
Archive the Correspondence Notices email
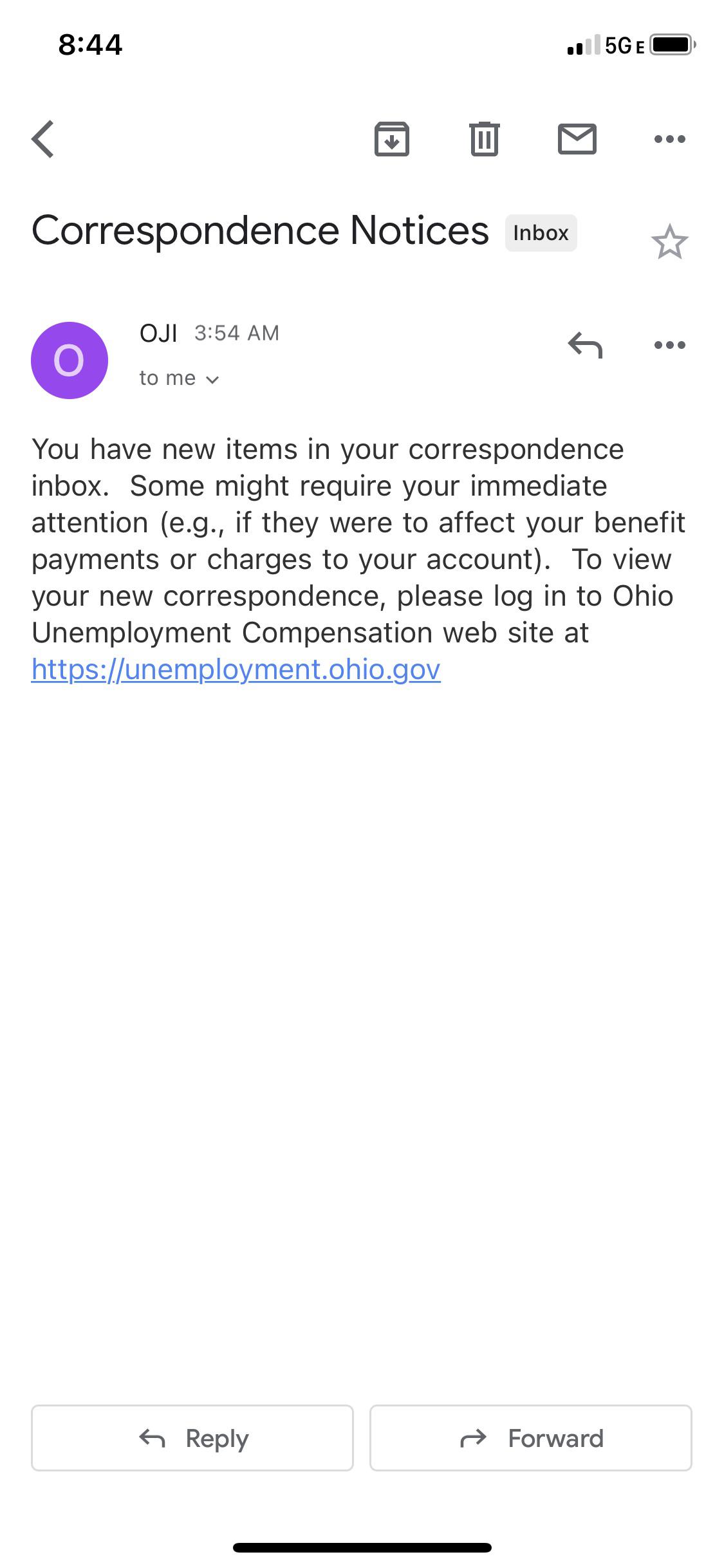click(x=393, y=138)
